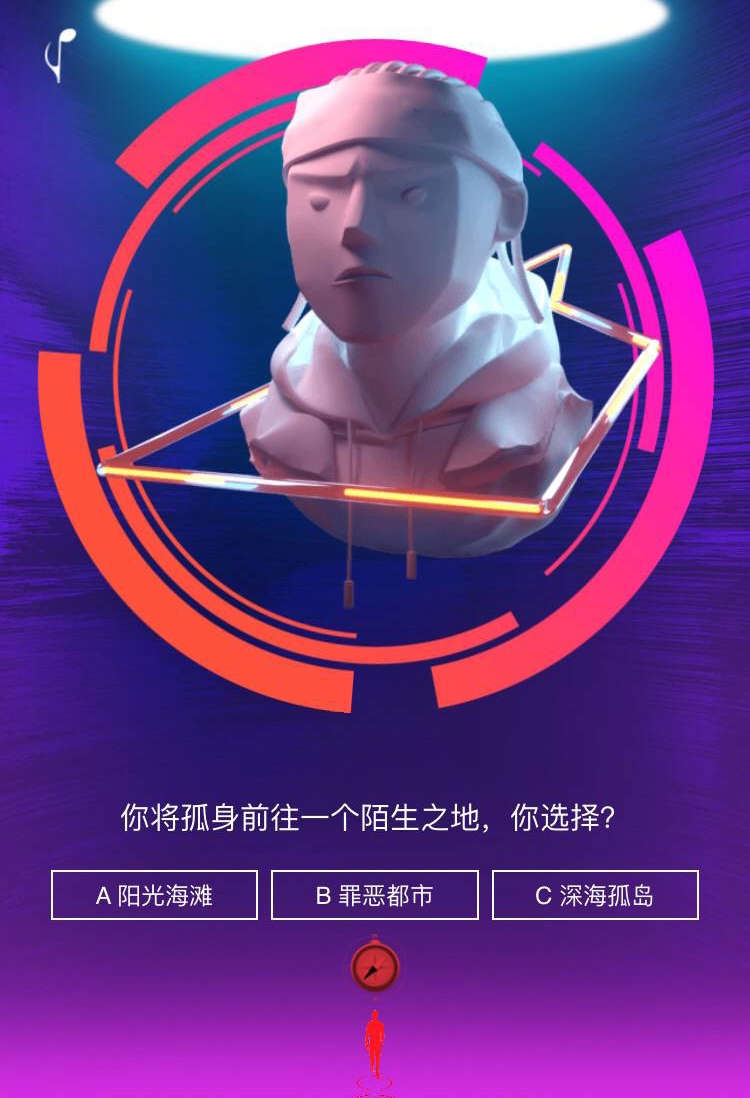Select option B 罪恶都市
This screenshot has width=750, height=1098.
375,895
